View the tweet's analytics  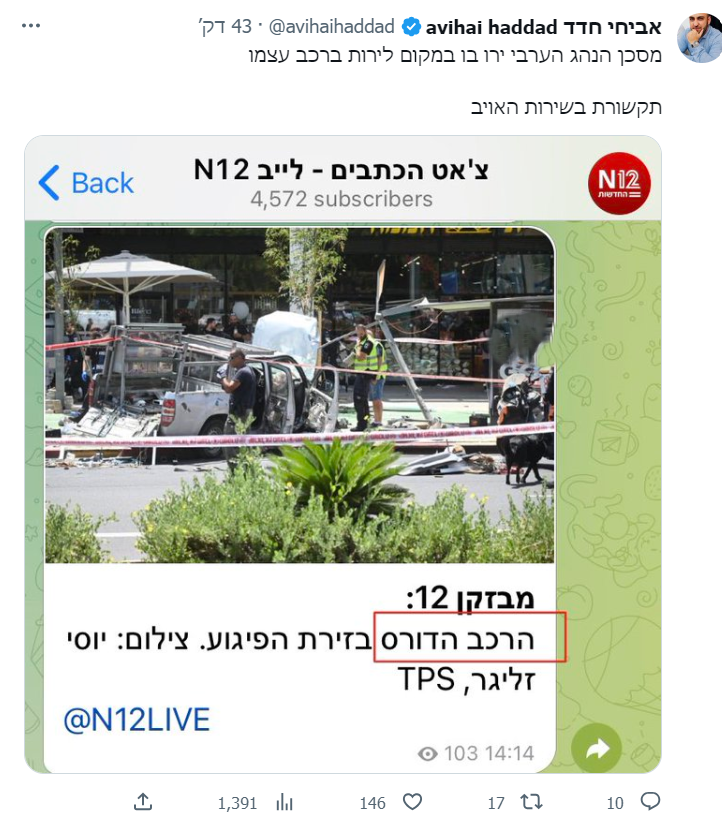pos(284,801)
